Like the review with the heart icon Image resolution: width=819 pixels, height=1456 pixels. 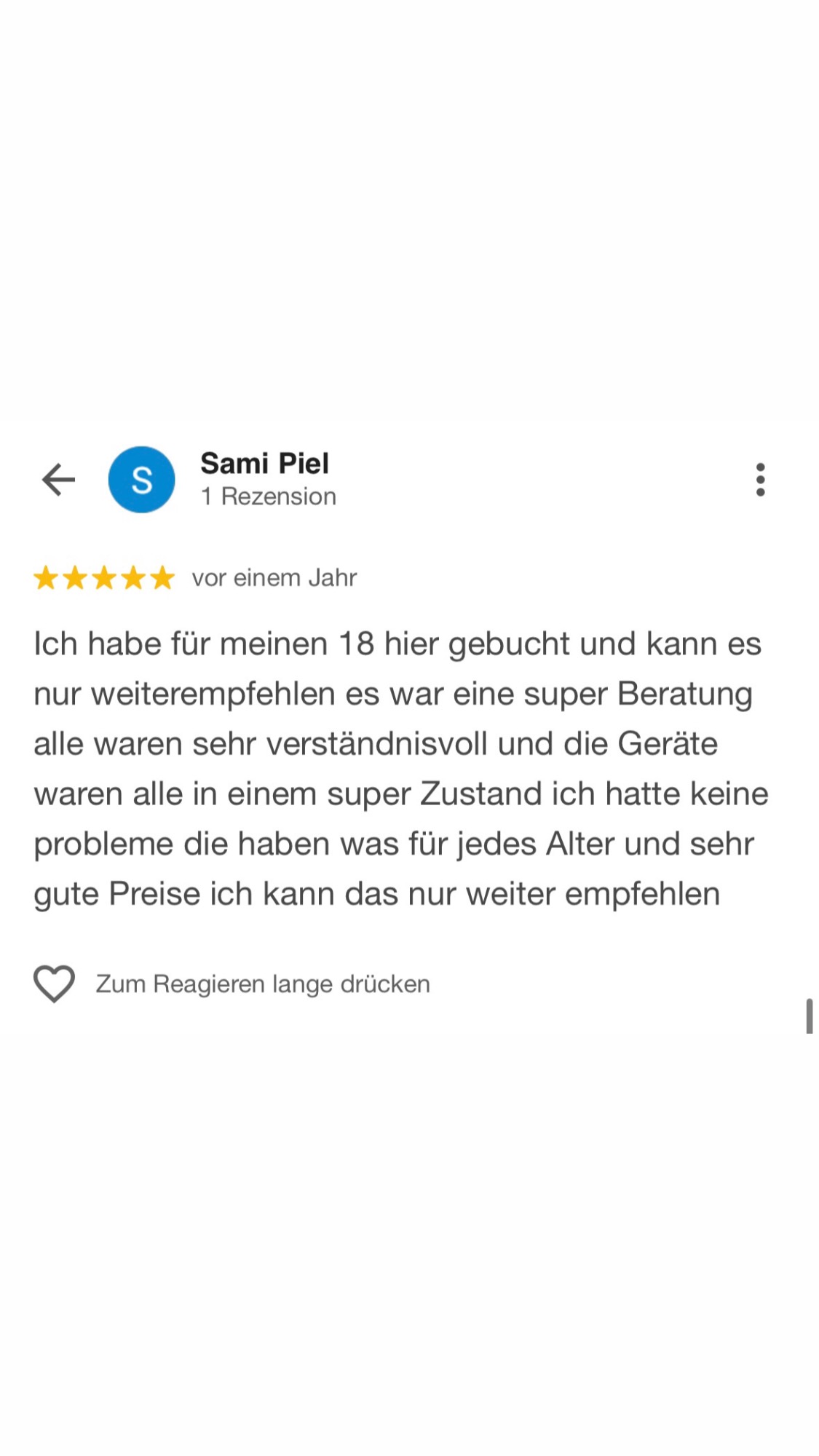click(x=55, y=984)
